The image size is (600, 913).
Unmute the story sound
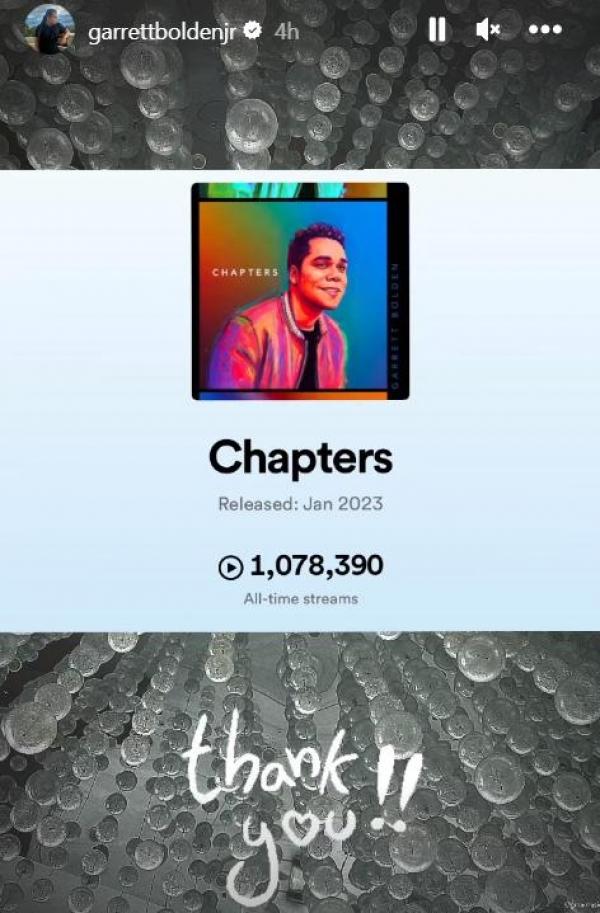488,30
